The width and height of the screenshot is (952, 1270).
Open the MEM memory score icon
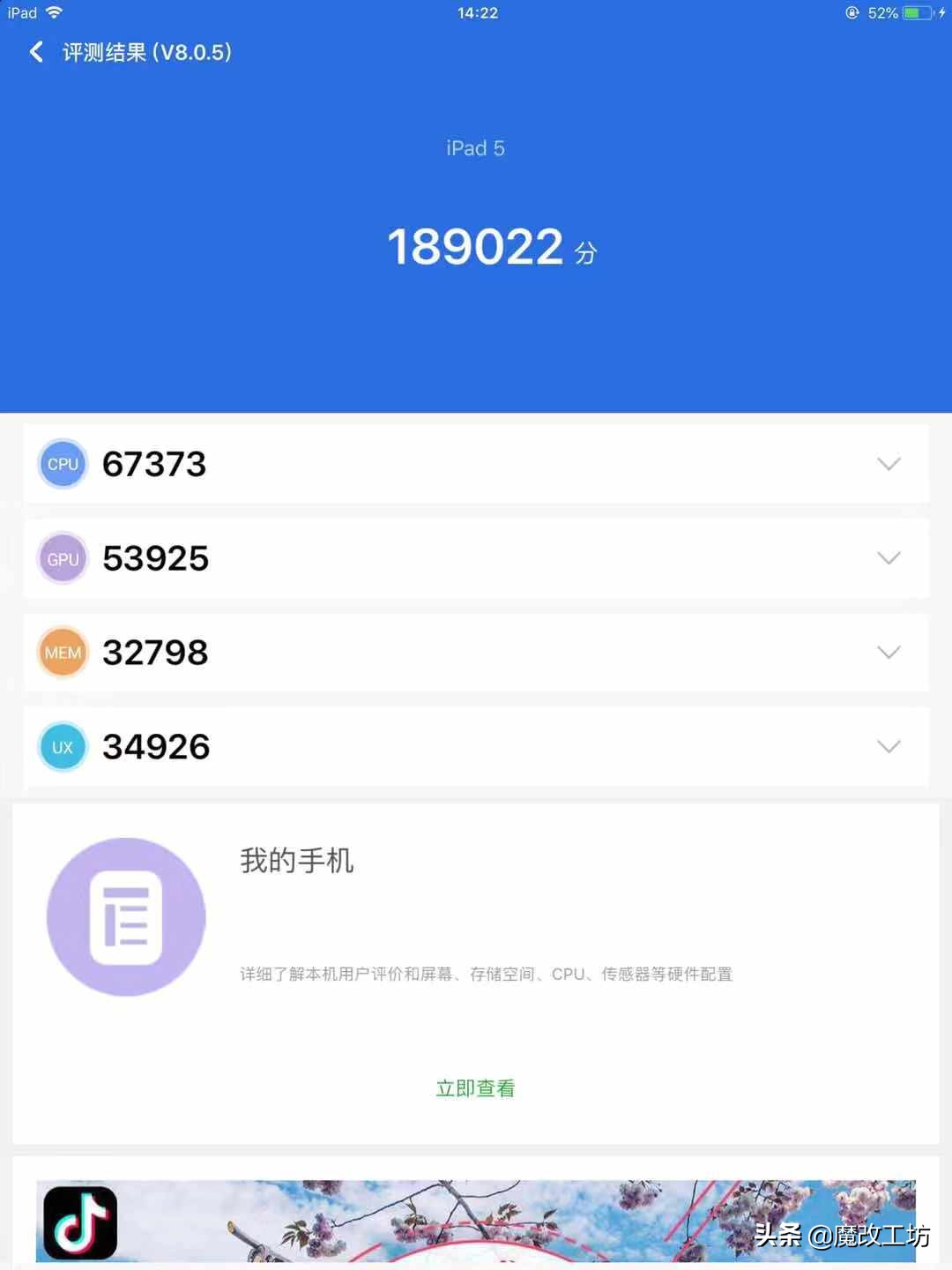point(62,653)
